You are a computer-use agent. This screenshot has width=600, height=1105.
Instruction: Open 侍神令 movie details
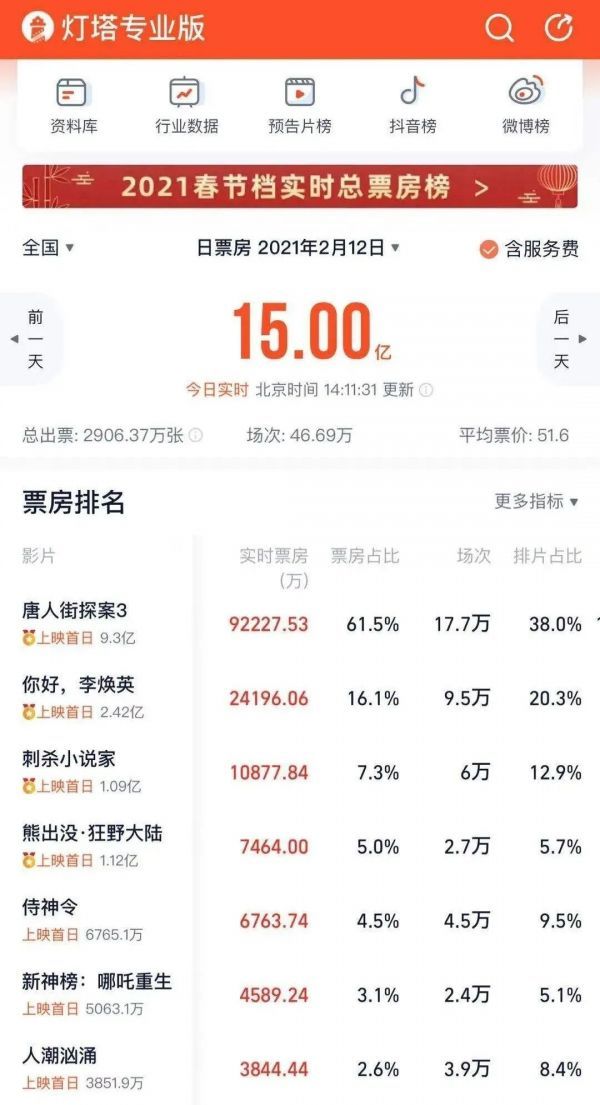click(50, 907)
